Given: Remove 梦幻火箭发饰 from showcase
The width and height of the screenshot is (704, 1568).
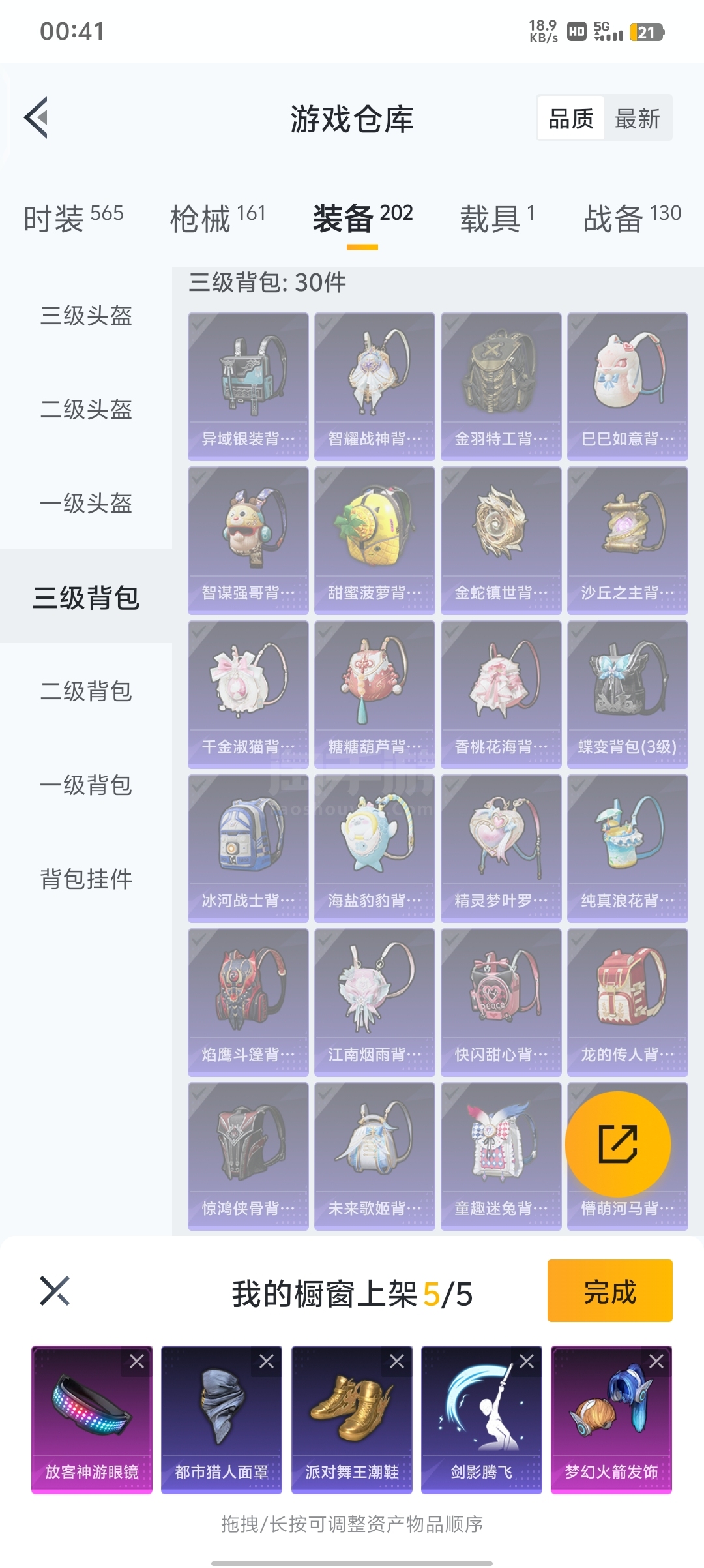Looking at the screenshot, I should (656, 1361).
